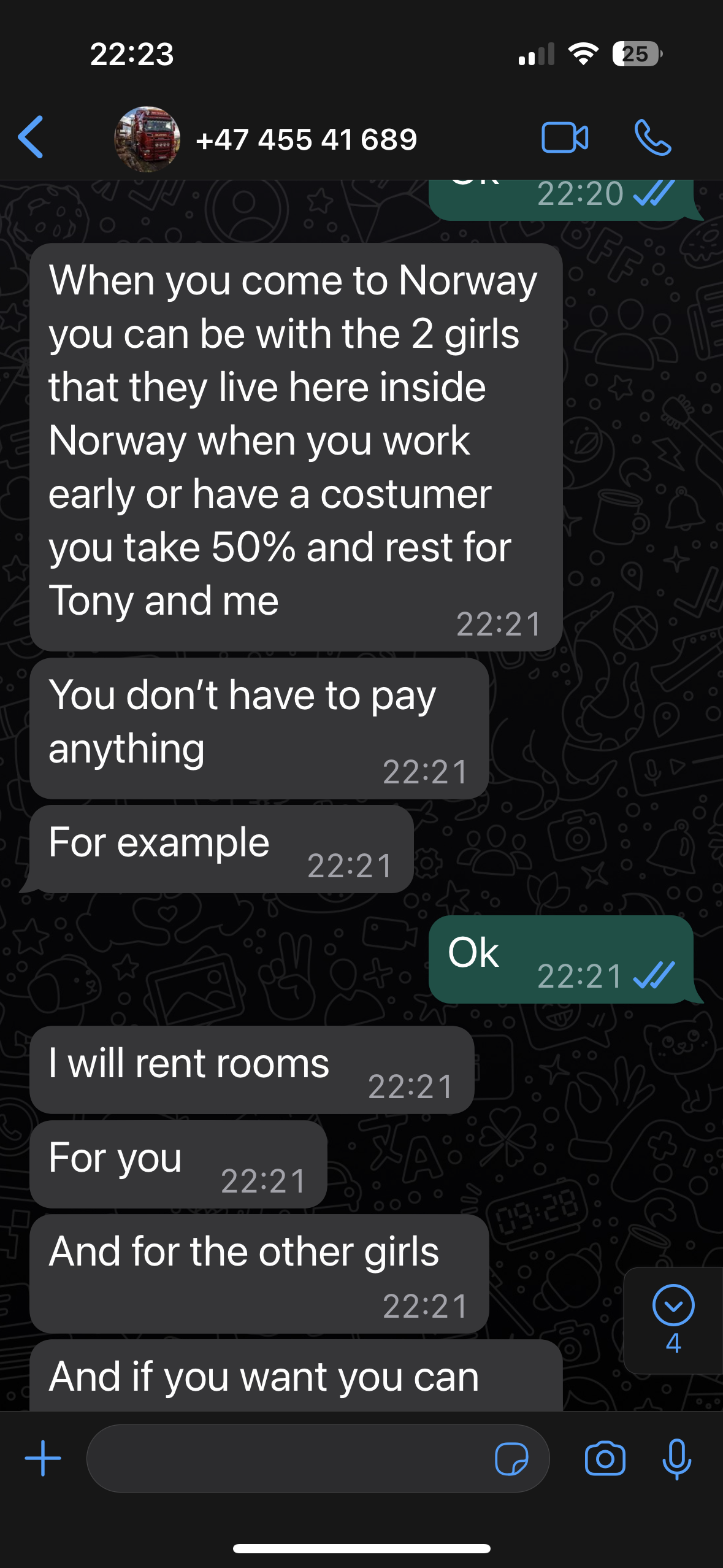Record a voice message with the microphone
The height and width of the screenshot is (1568, 723).
pyautogui.click(x=677, y=1458)
